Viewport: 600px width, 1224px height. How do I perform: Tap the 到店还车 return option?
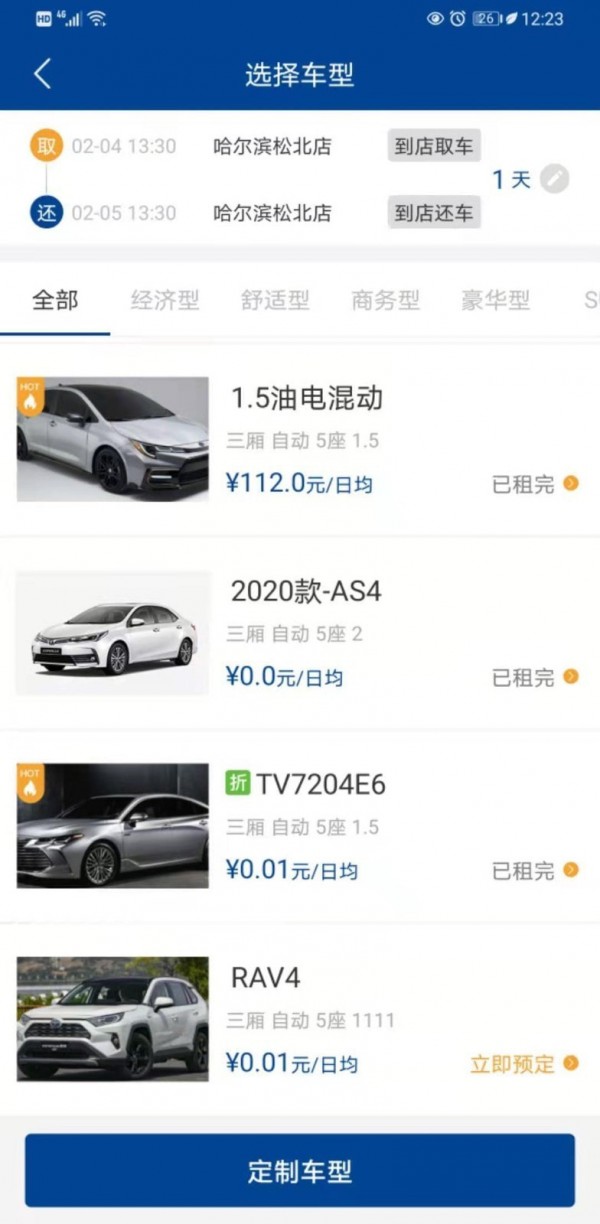point(434,212)
